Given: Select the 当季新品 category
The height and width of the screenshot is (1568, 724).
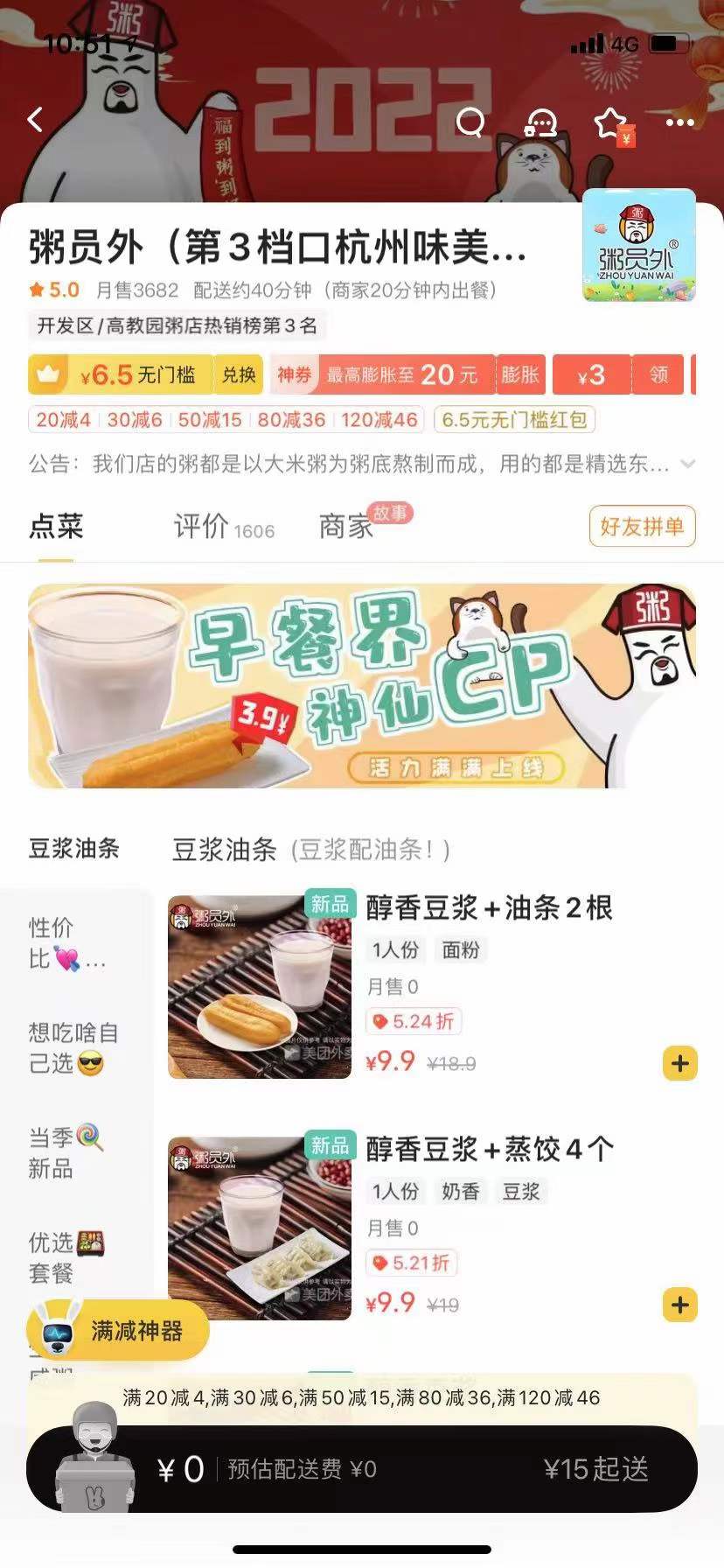Looking at the screenshot, I should tap(66, 1153).
